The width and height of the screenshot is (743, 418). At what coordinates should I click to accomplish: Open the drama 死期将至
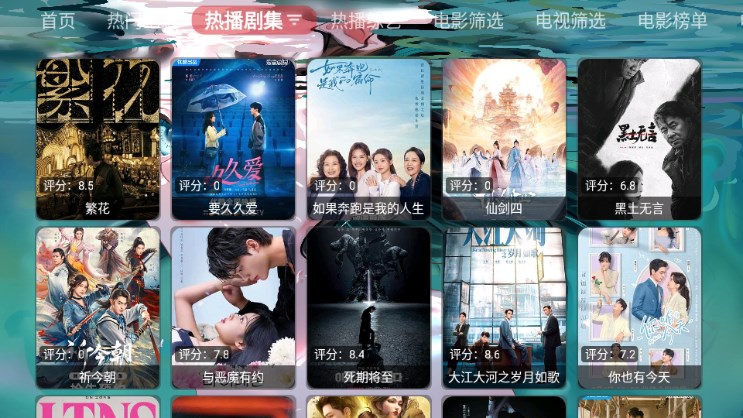(368, 307)
